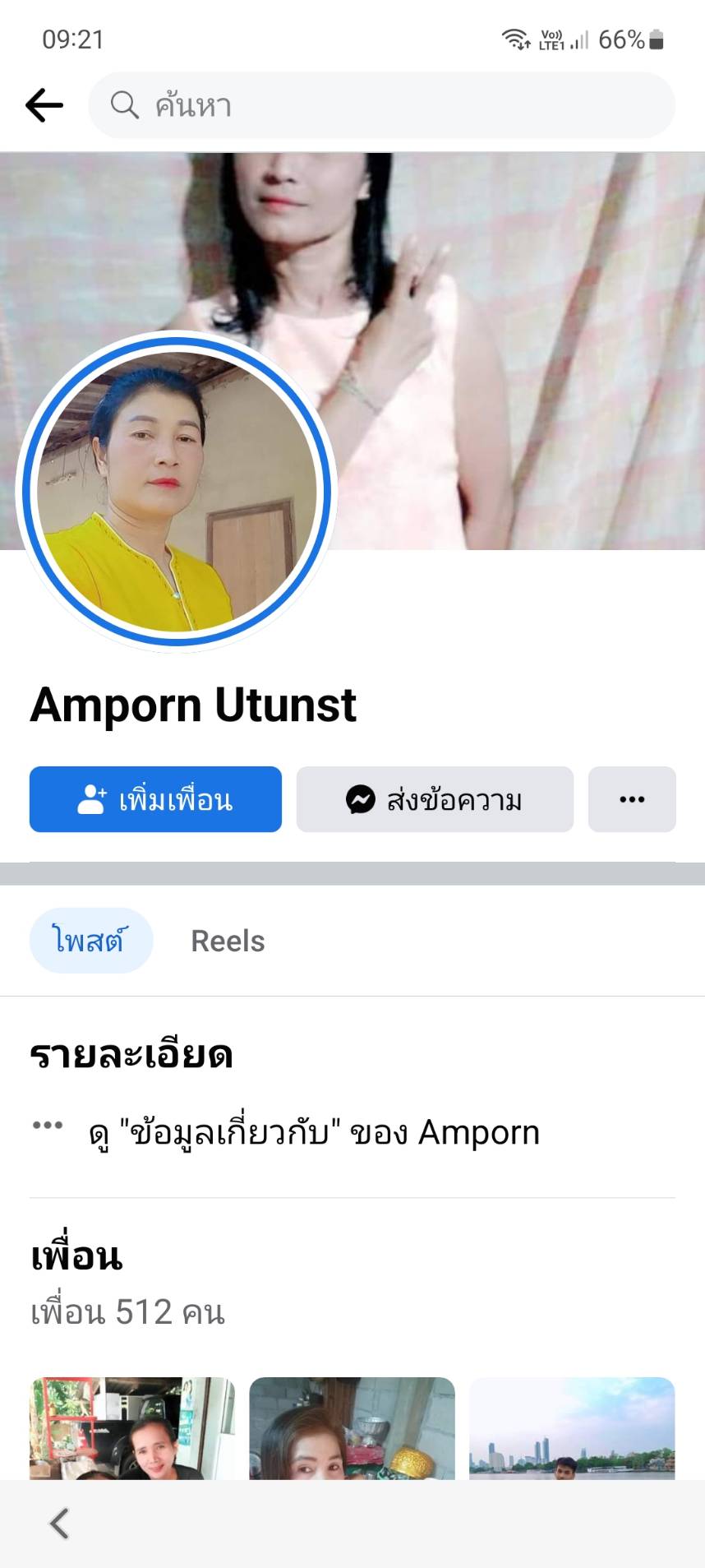705x1568 pixels.
Task: Open Amporn's ข้อมูลเกี่ยวกับ details row
Action: (314, 1132)
